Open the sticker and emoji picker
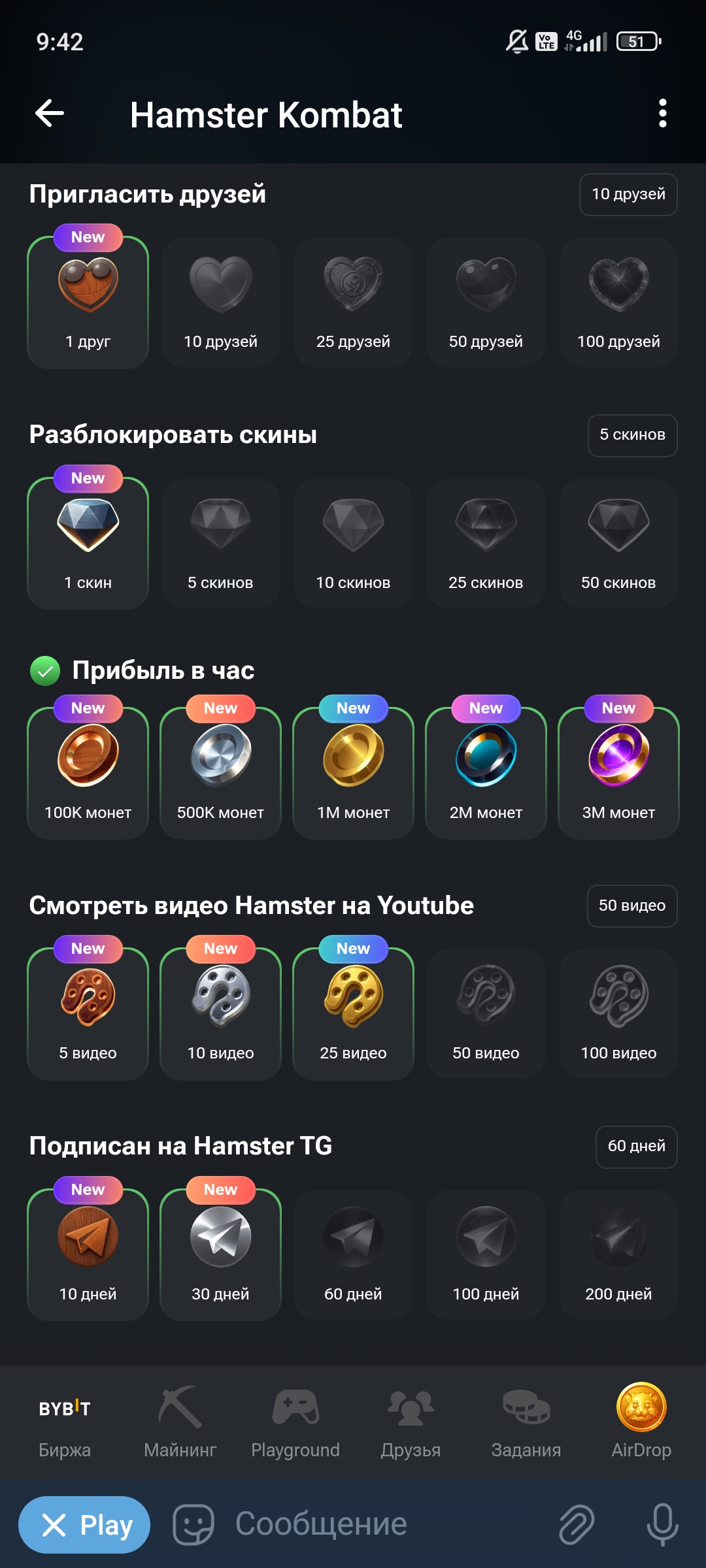Viewport: 706px width, 1568px height. click(x=193, y=1525)
